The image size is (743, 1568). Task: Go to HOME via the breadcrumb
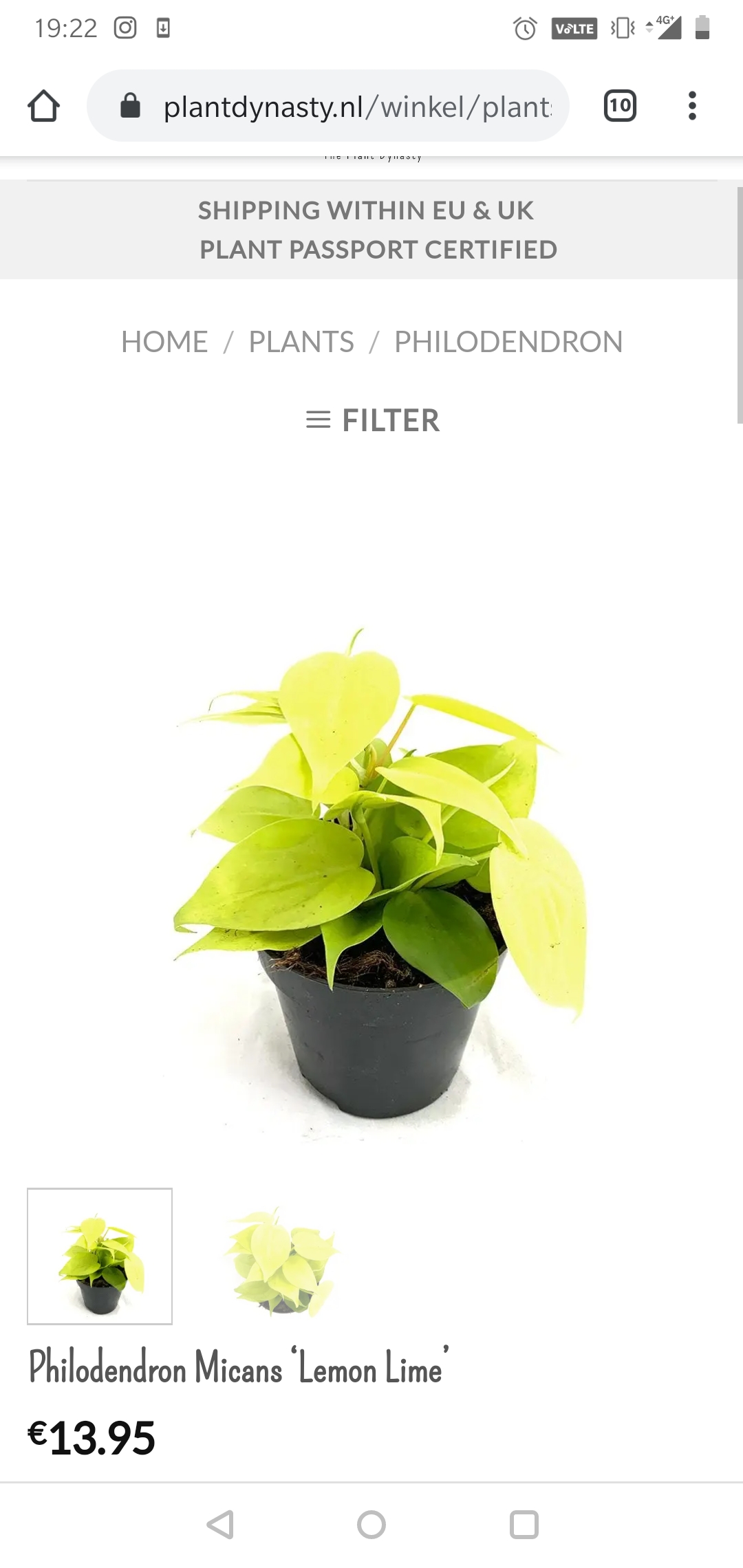pos(164,342)
